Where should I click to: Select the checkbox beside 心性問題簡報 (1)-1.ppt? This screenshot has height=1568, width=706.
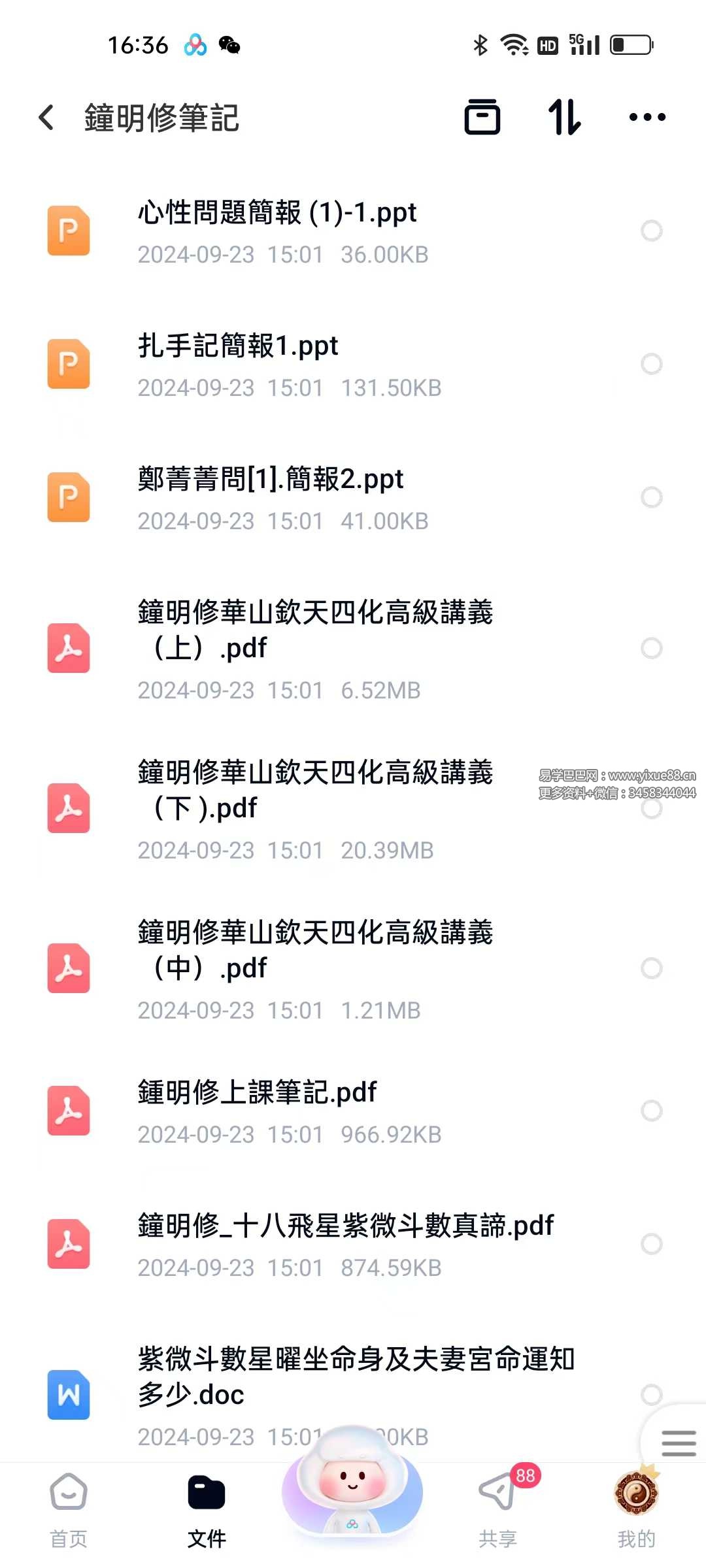coord(652,230)
